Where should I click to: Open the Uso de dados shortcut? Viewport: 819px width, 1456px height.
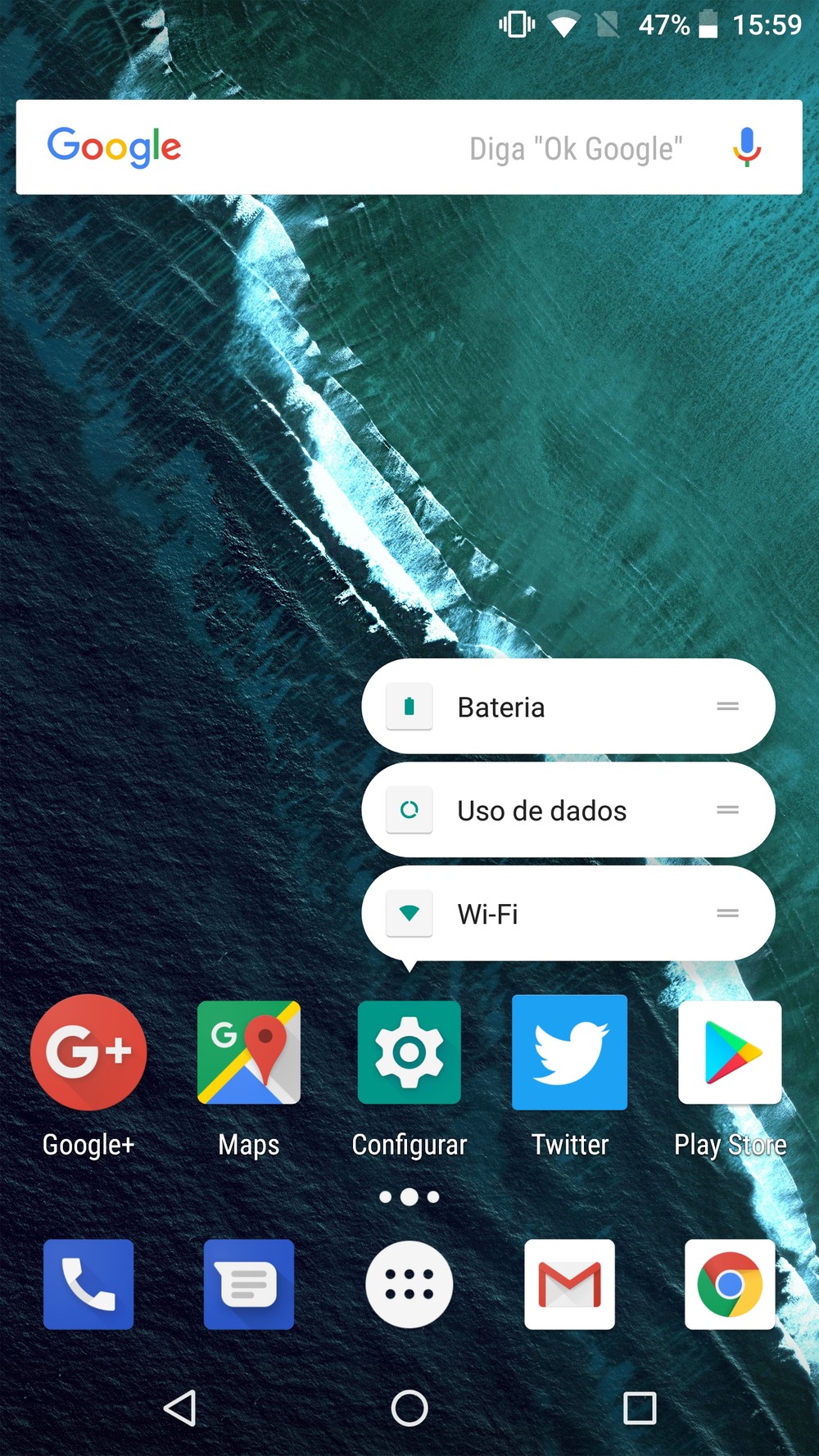pos(568,810)
